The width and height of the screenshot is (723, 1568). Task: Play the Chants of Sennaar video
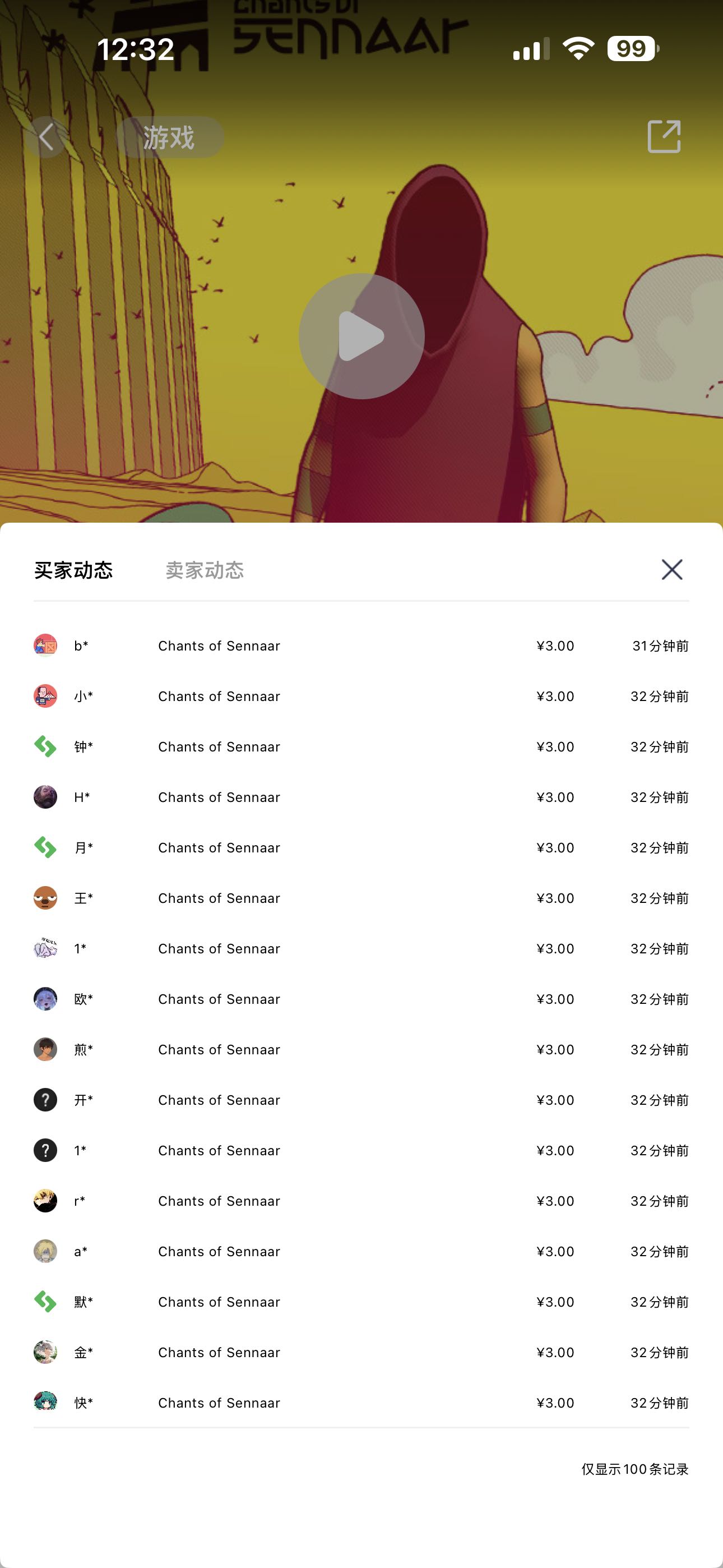[361, 336]
